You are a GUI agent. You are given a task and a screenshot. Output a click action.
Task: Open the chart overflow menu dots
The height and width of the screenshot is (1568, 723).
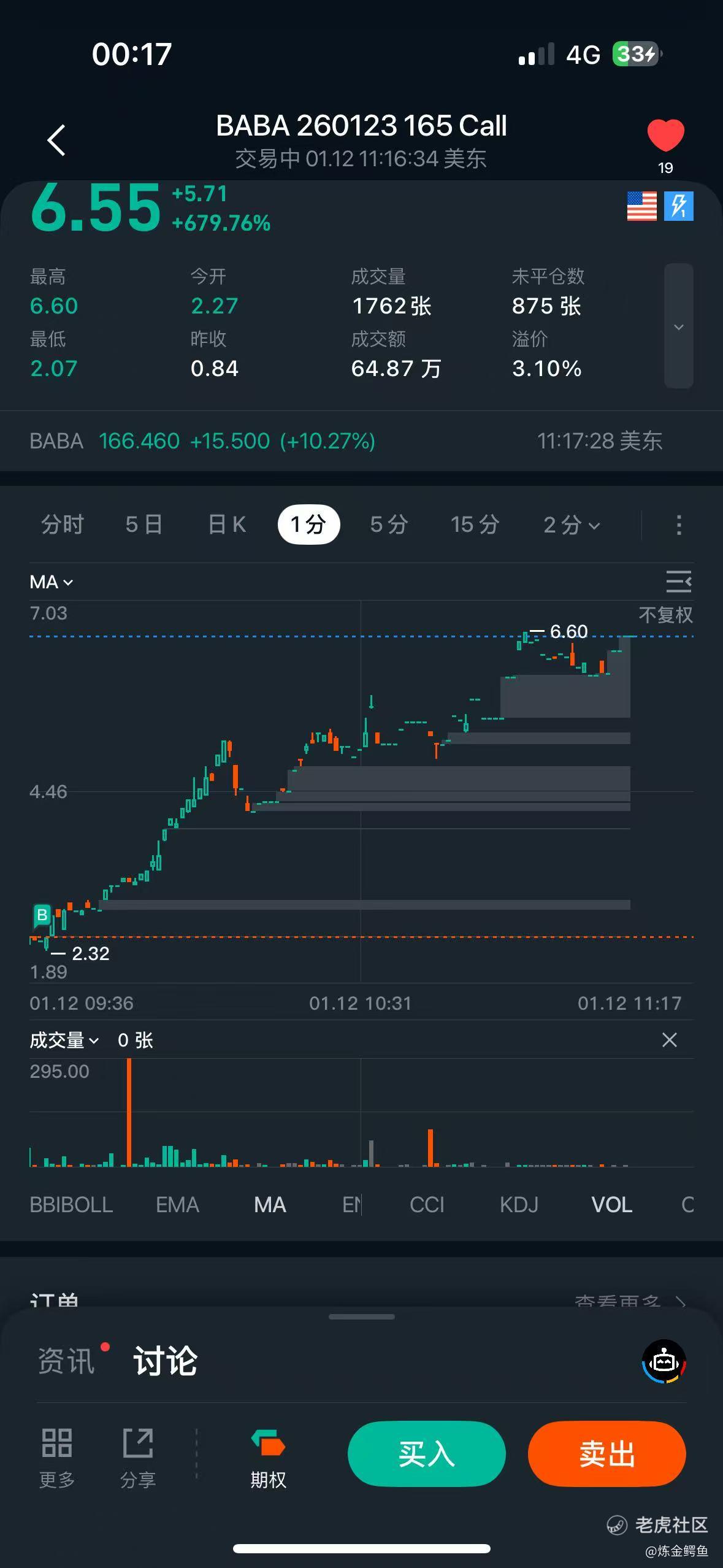click(x=678, y=525)
